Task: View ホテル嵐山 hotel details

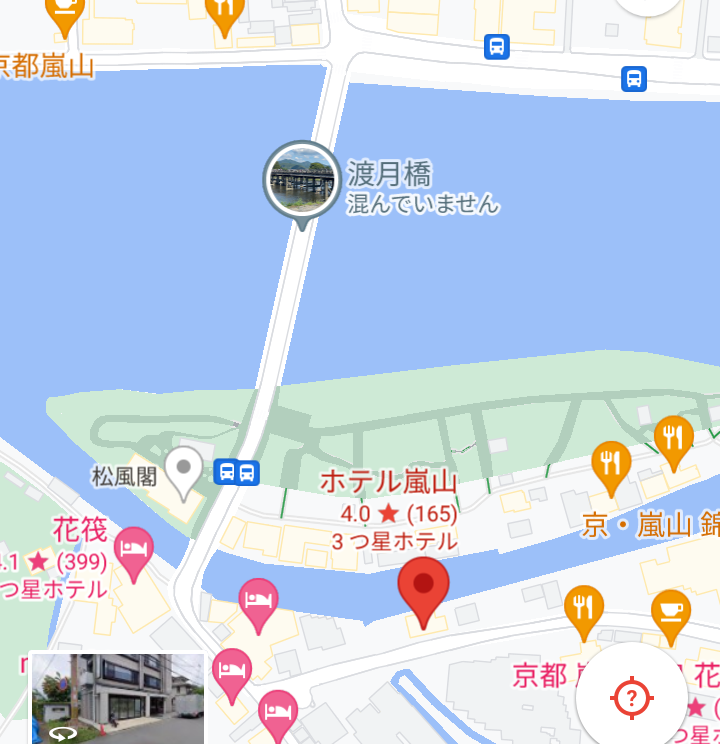Action: click(x=388, y=483)
